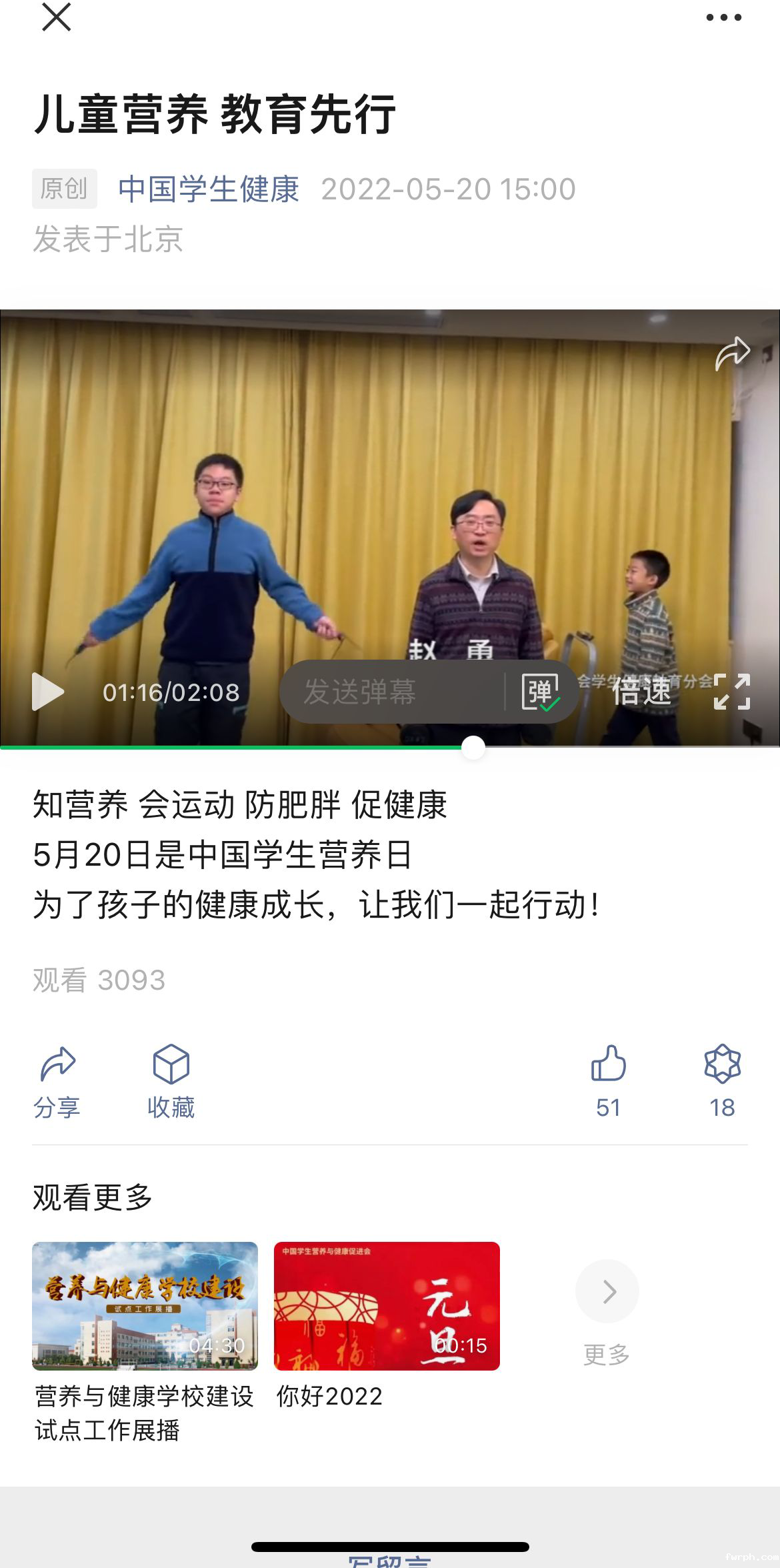Toggle the 弹 danmaku display
780x1568 pixels.
pos(540,692)
